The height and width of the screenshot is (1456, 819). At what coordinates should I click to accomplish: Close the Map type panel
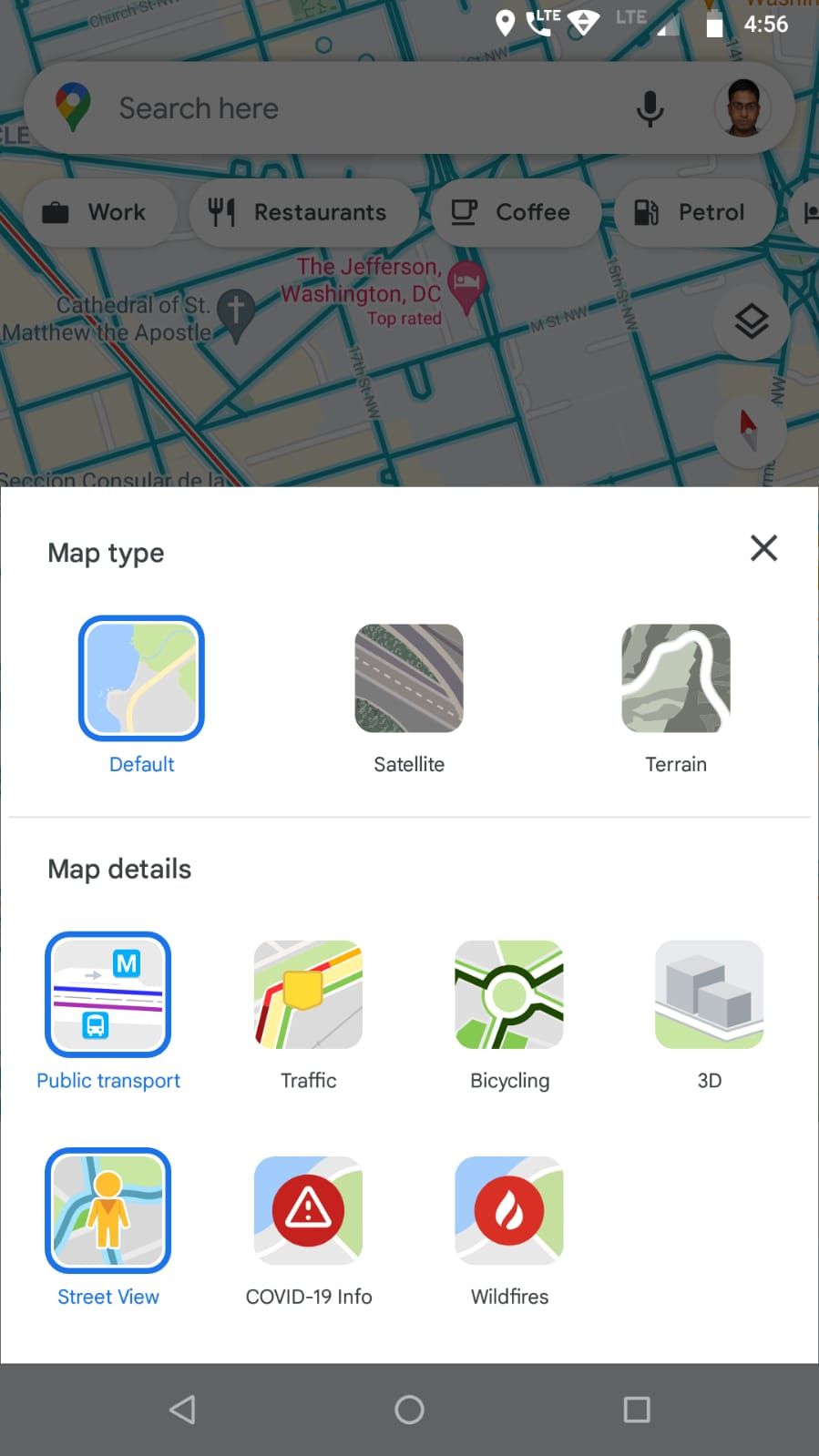(x=763, y=548)
